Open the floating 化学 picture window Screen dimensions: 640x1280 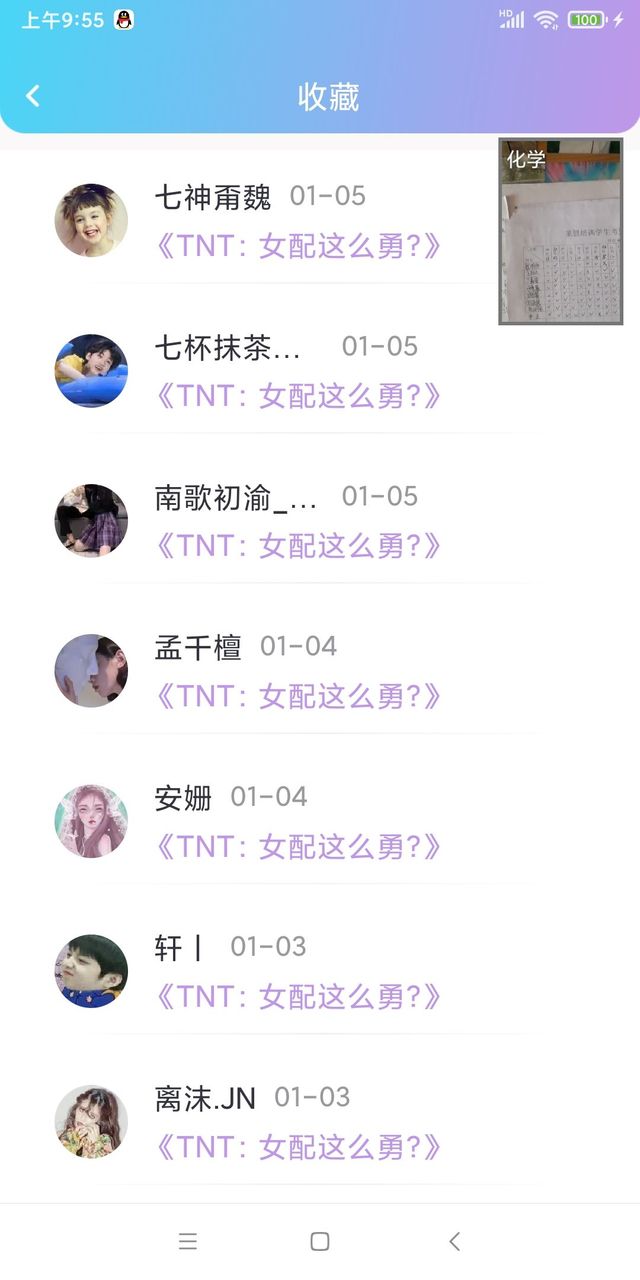tap(561, 231)
